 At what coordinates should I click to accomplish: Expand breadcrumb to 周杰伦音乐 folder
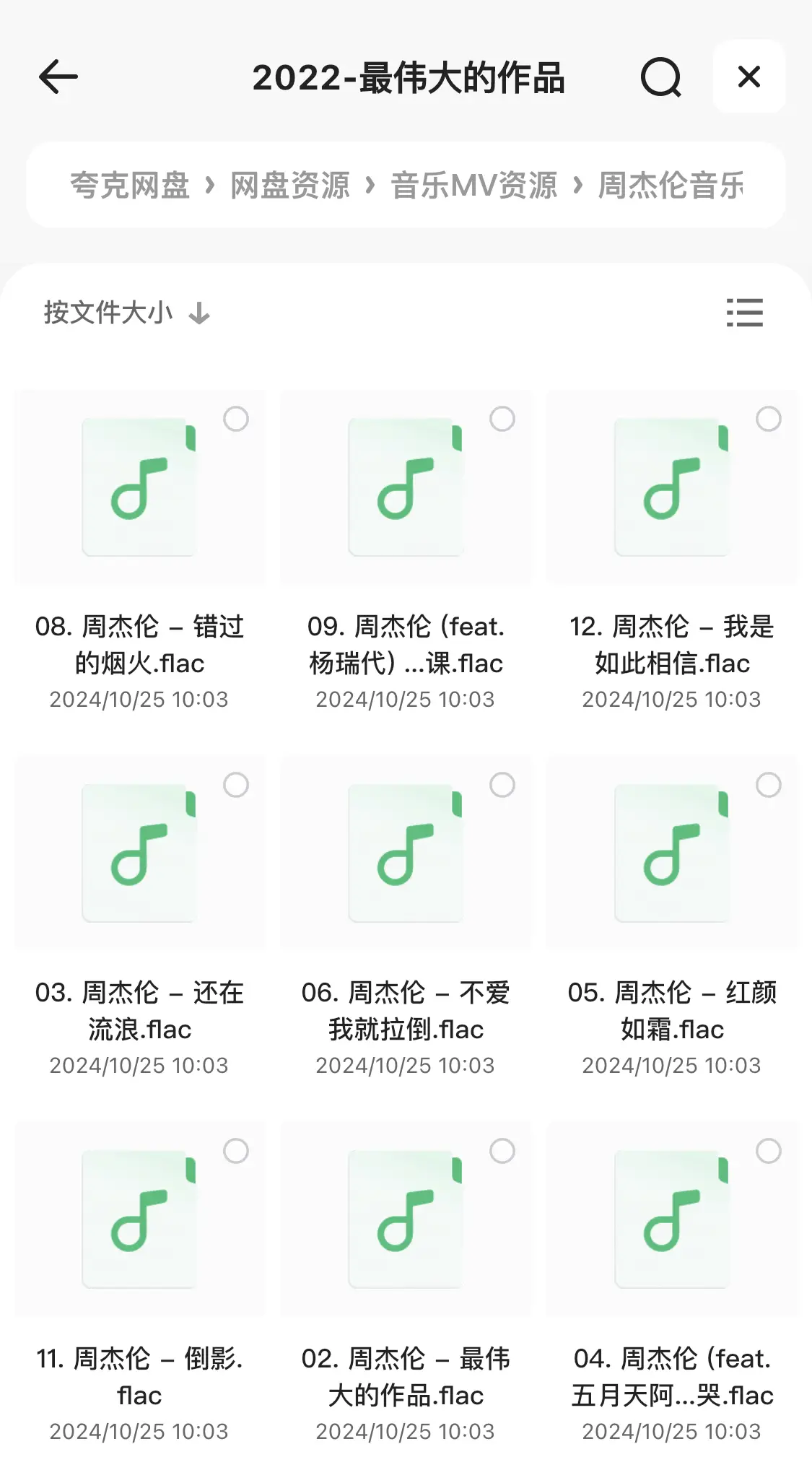[671, 185]
